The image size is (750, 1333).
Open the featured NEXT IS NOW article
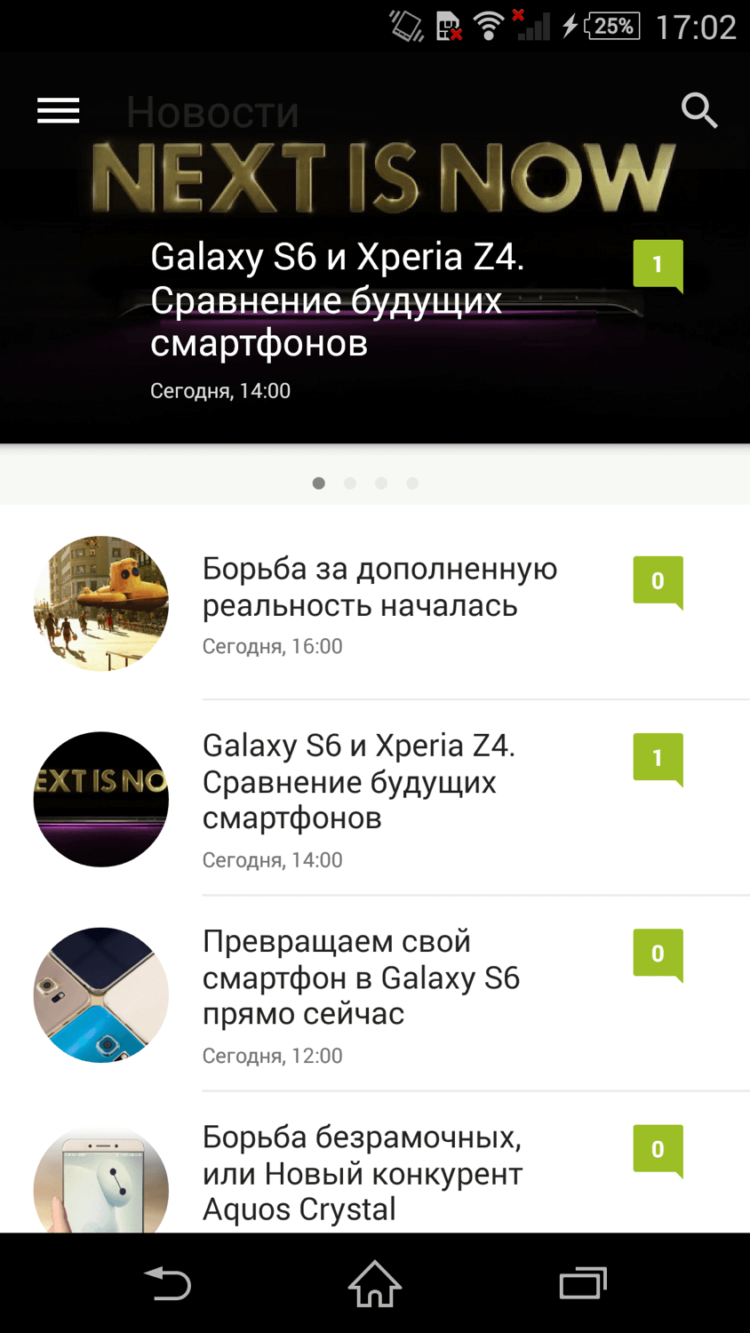tap(340, 300)
